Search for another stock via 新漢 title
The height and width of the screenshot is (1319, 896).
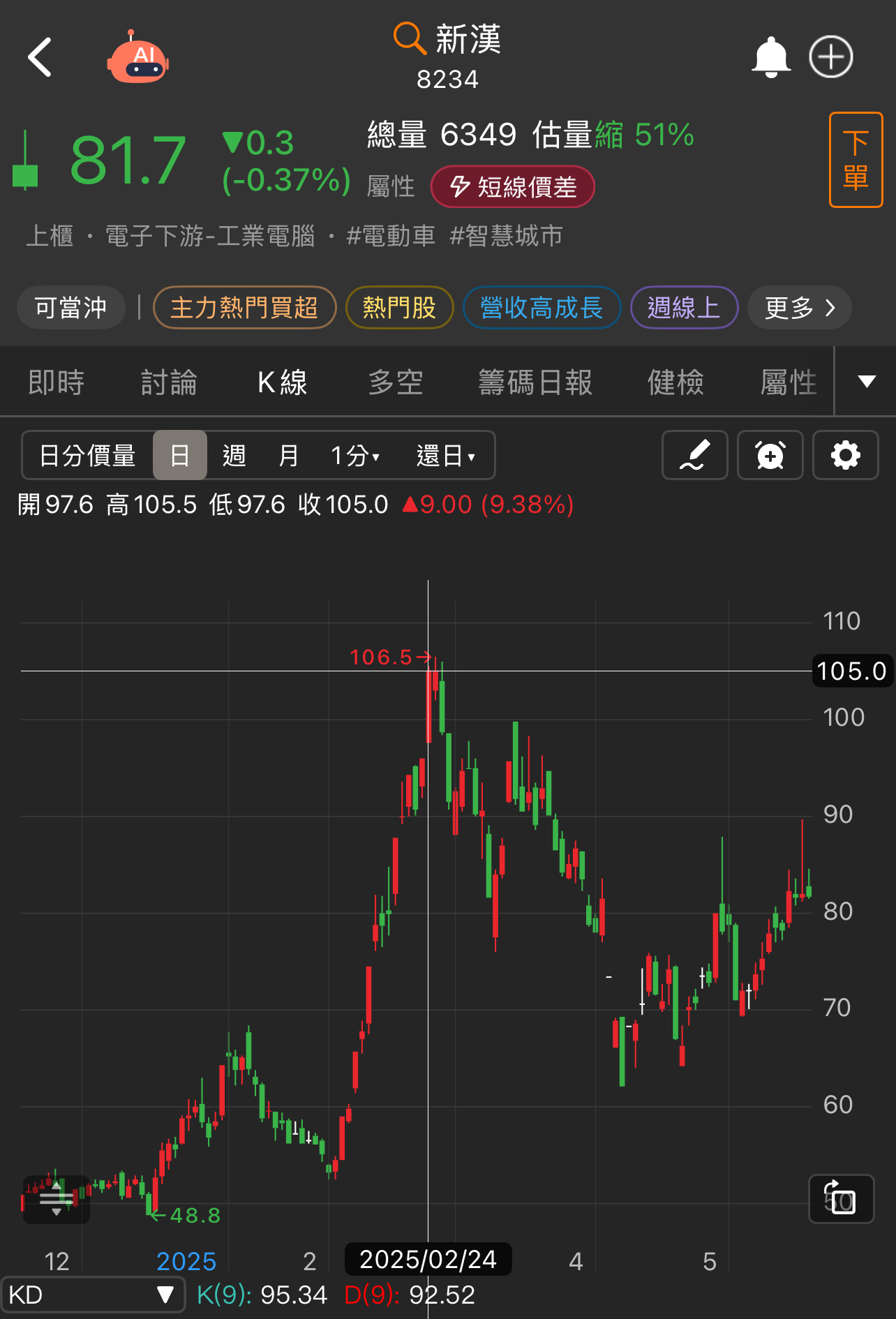tap(447, 40)
